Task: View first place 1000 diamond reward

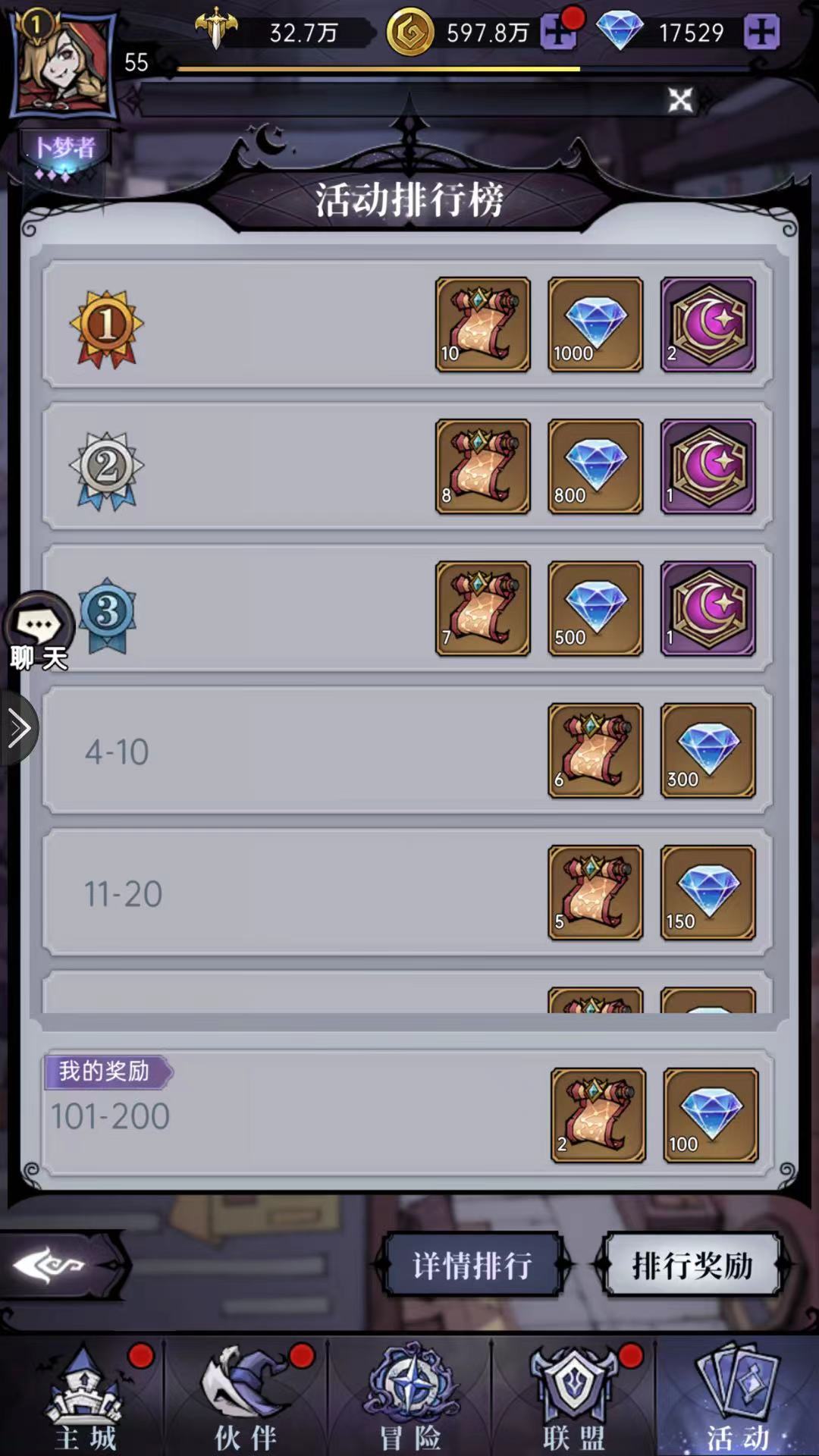Action: [595, 325]
